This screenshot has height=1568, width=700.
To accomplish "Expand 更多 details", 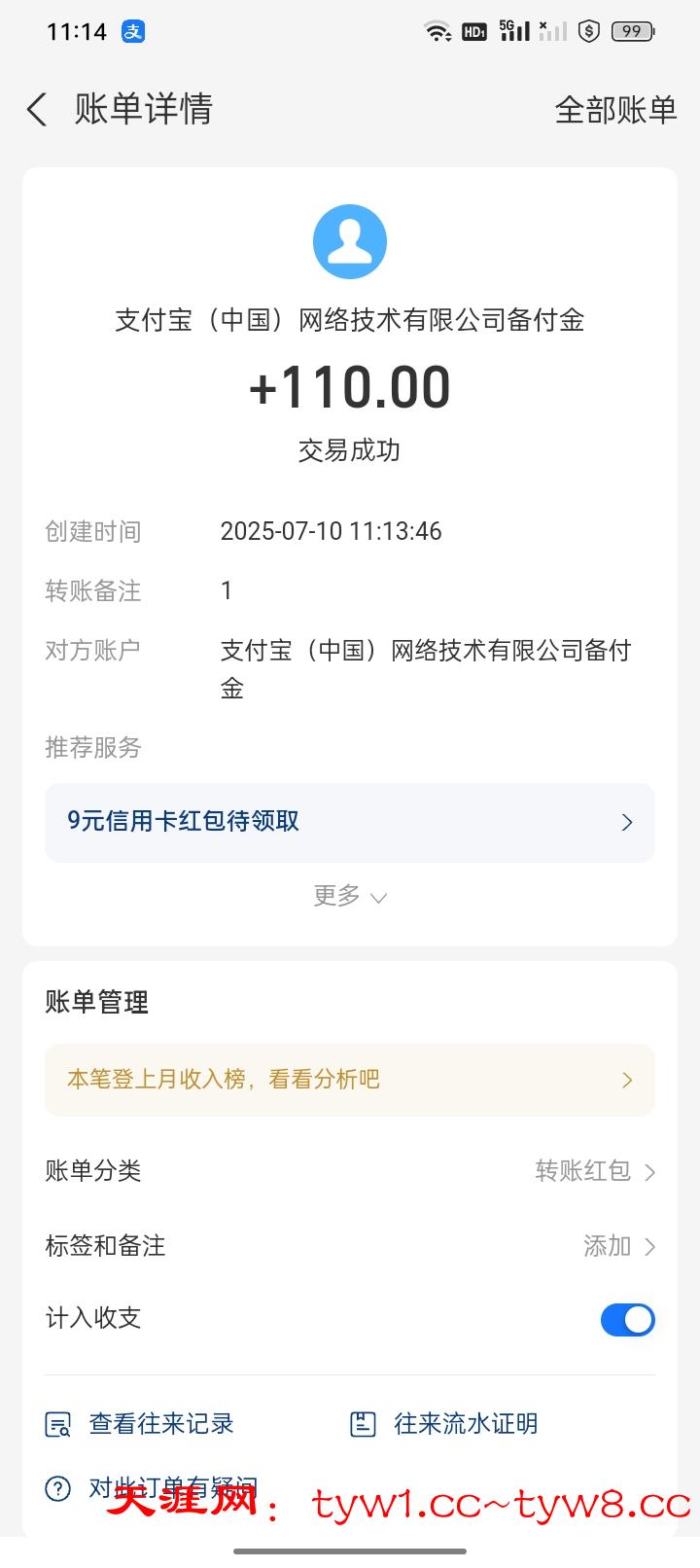I will pos(350,895).
